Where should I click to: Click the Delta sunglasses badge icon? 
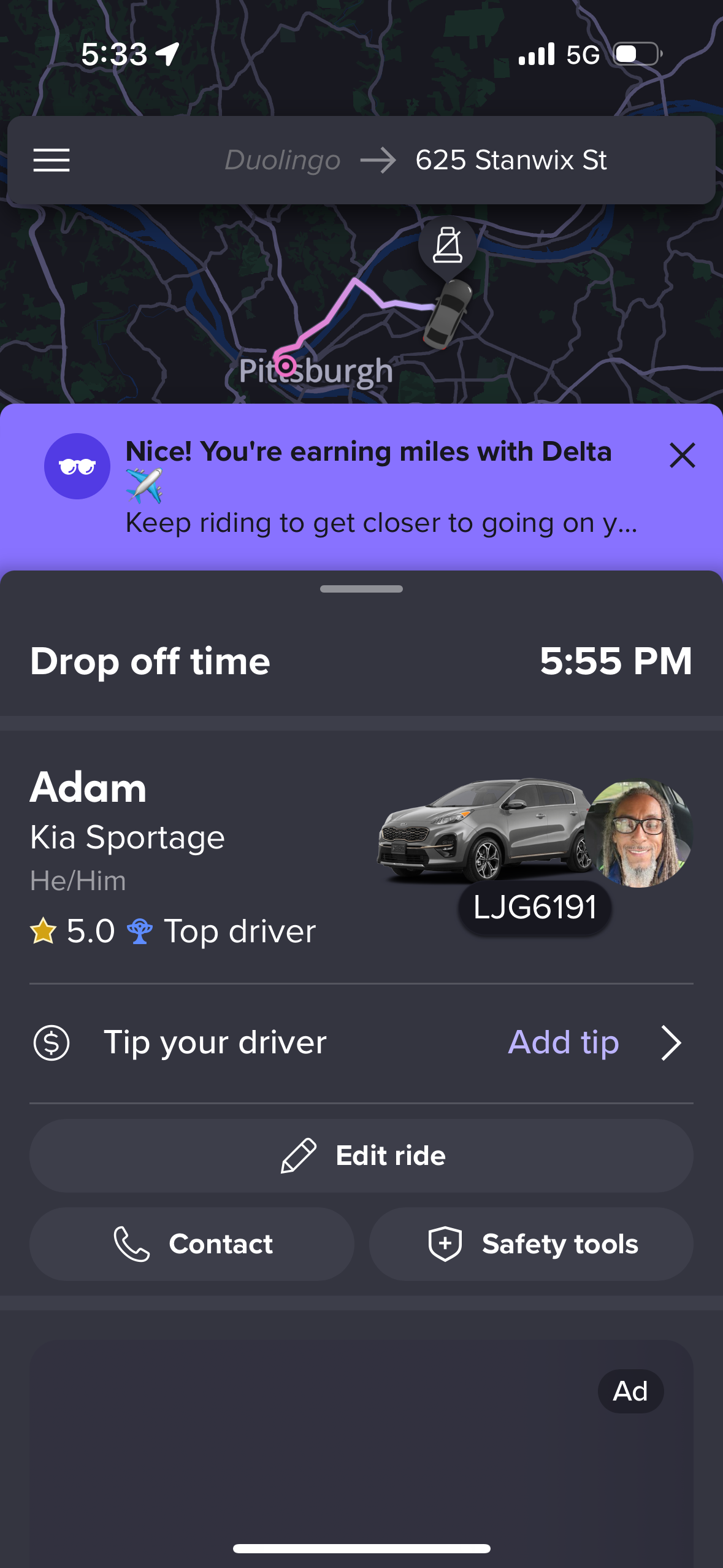click(x=77, y=466)
